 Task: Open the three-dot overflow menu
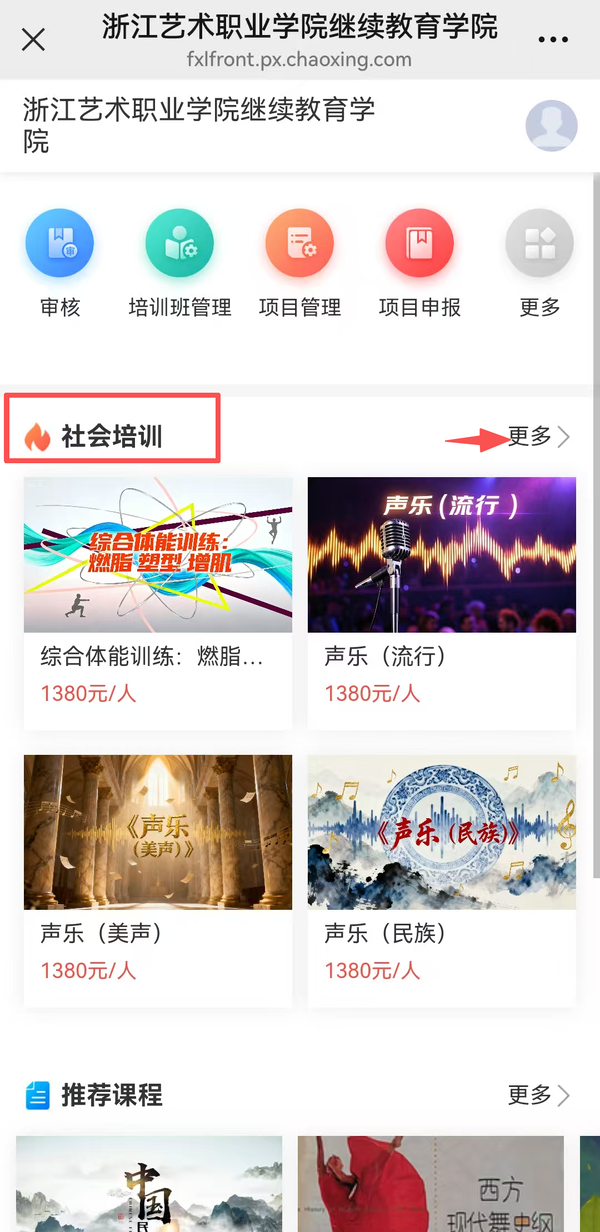(552, 40)
